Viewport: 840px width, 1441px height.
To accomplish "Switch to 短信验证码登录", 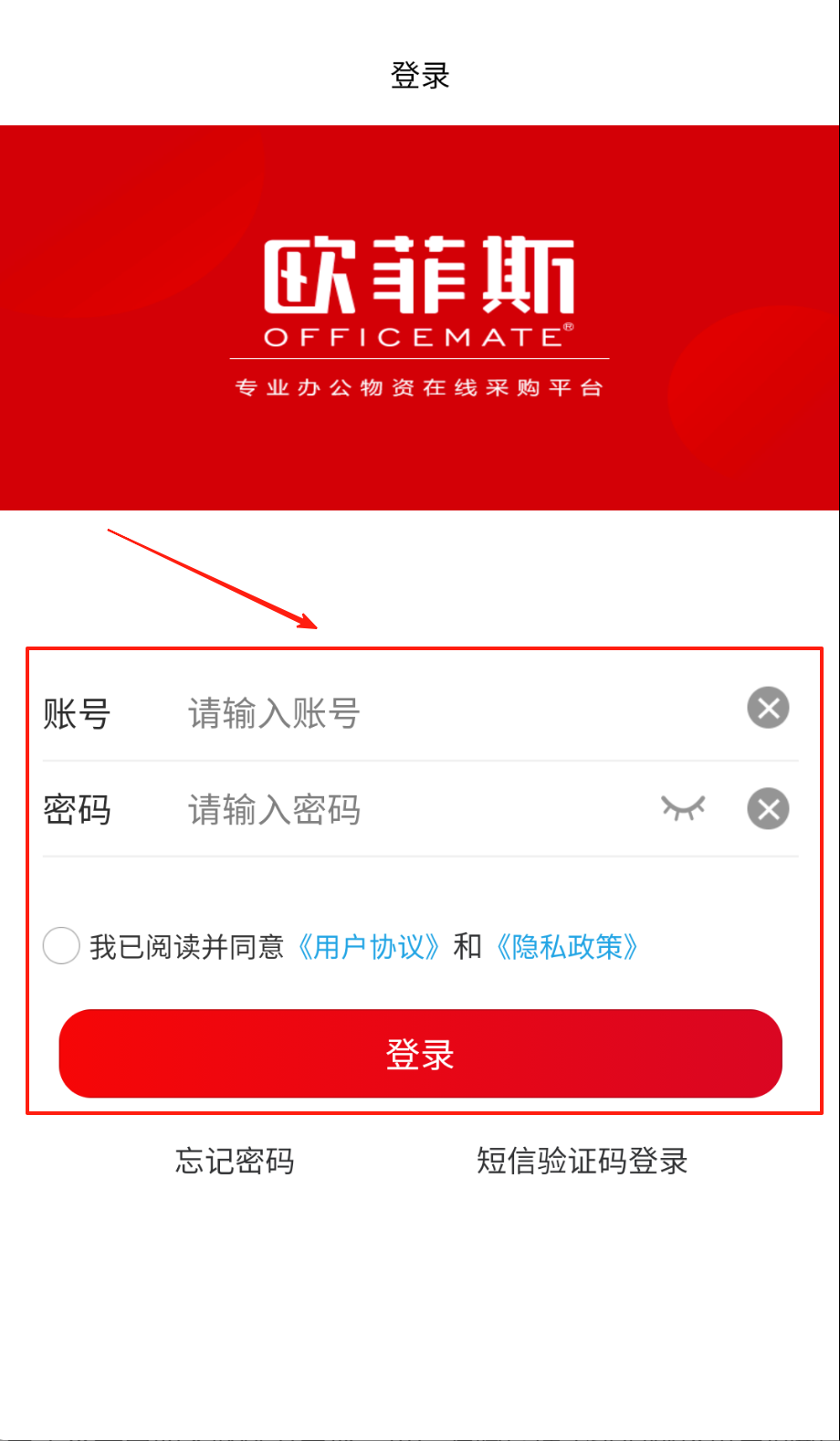I will point(582,1162).
